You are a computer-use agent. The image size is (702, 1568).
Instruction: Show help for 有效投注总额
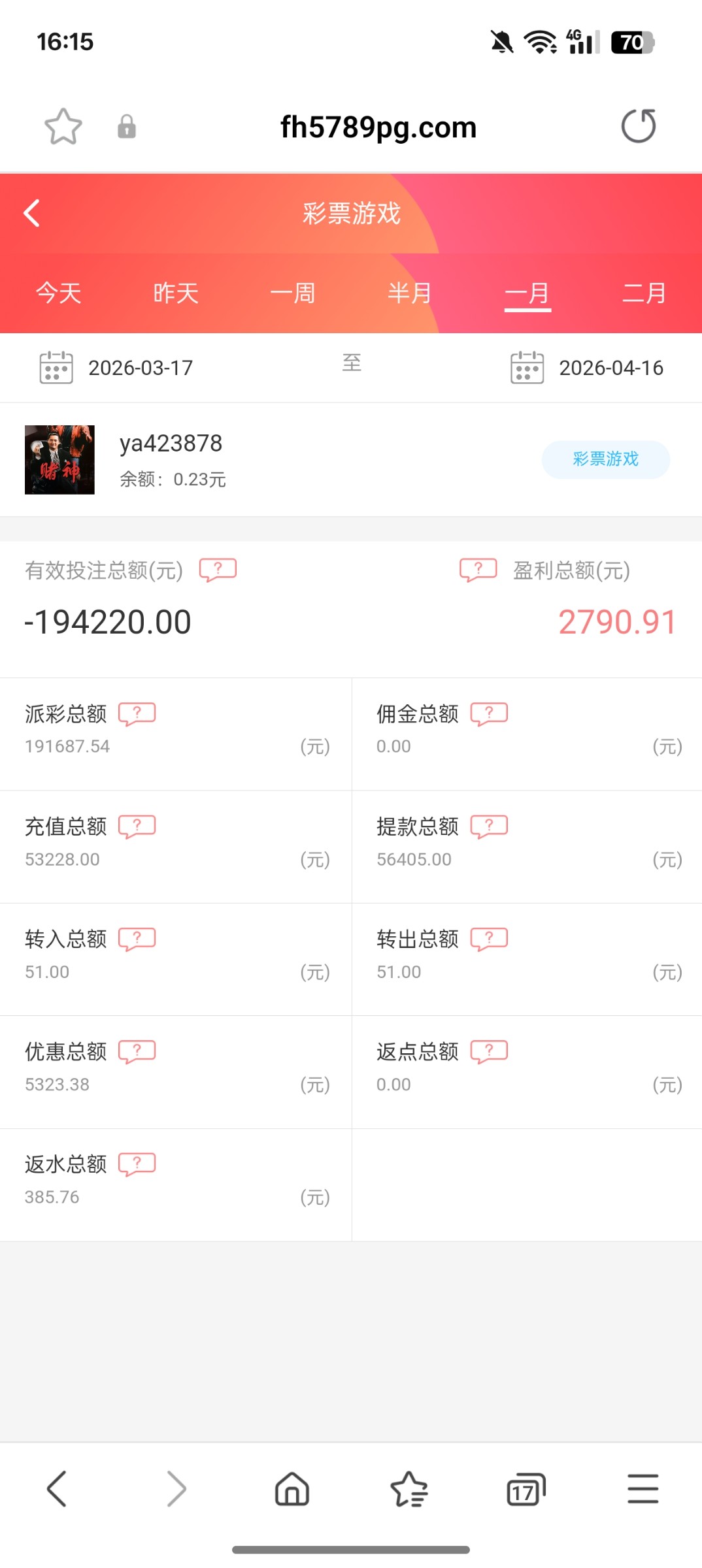218,570
